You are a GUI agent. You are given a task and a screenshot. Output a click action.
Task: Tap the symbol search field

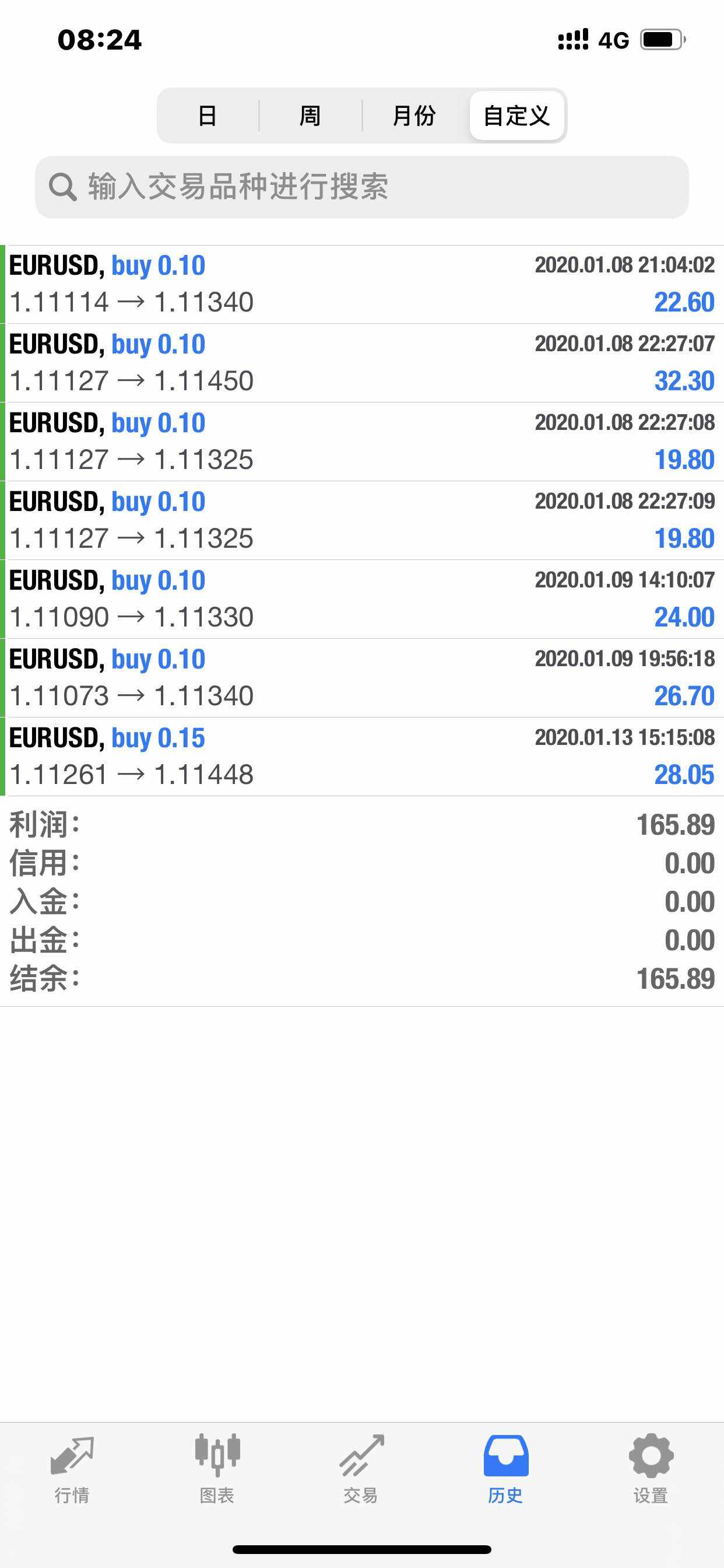click(x=362, y=187)
